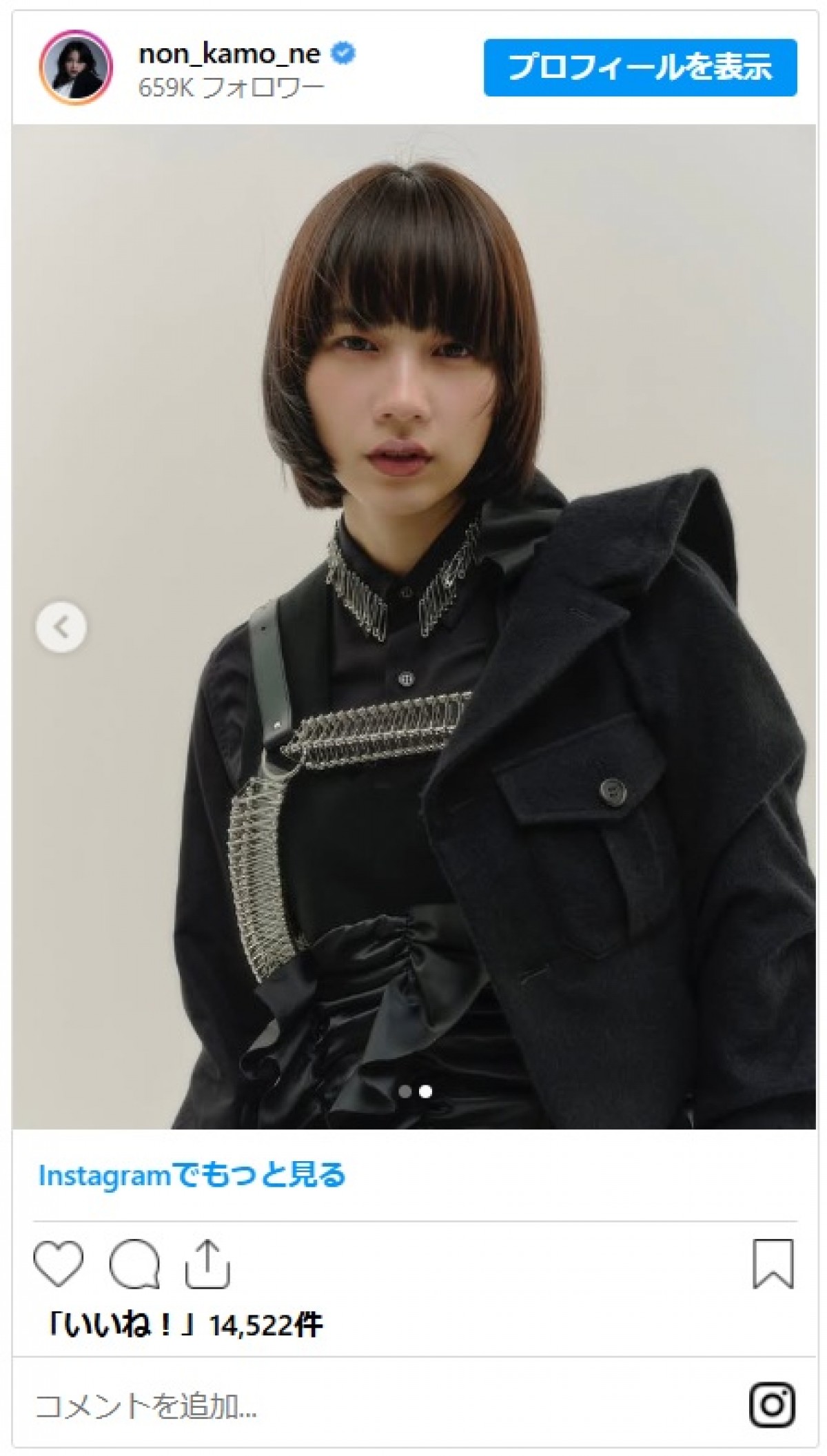This screenshot has height=1456, width=827.
Task: Tap the non_kamo_ne username link
Action: 229,54
